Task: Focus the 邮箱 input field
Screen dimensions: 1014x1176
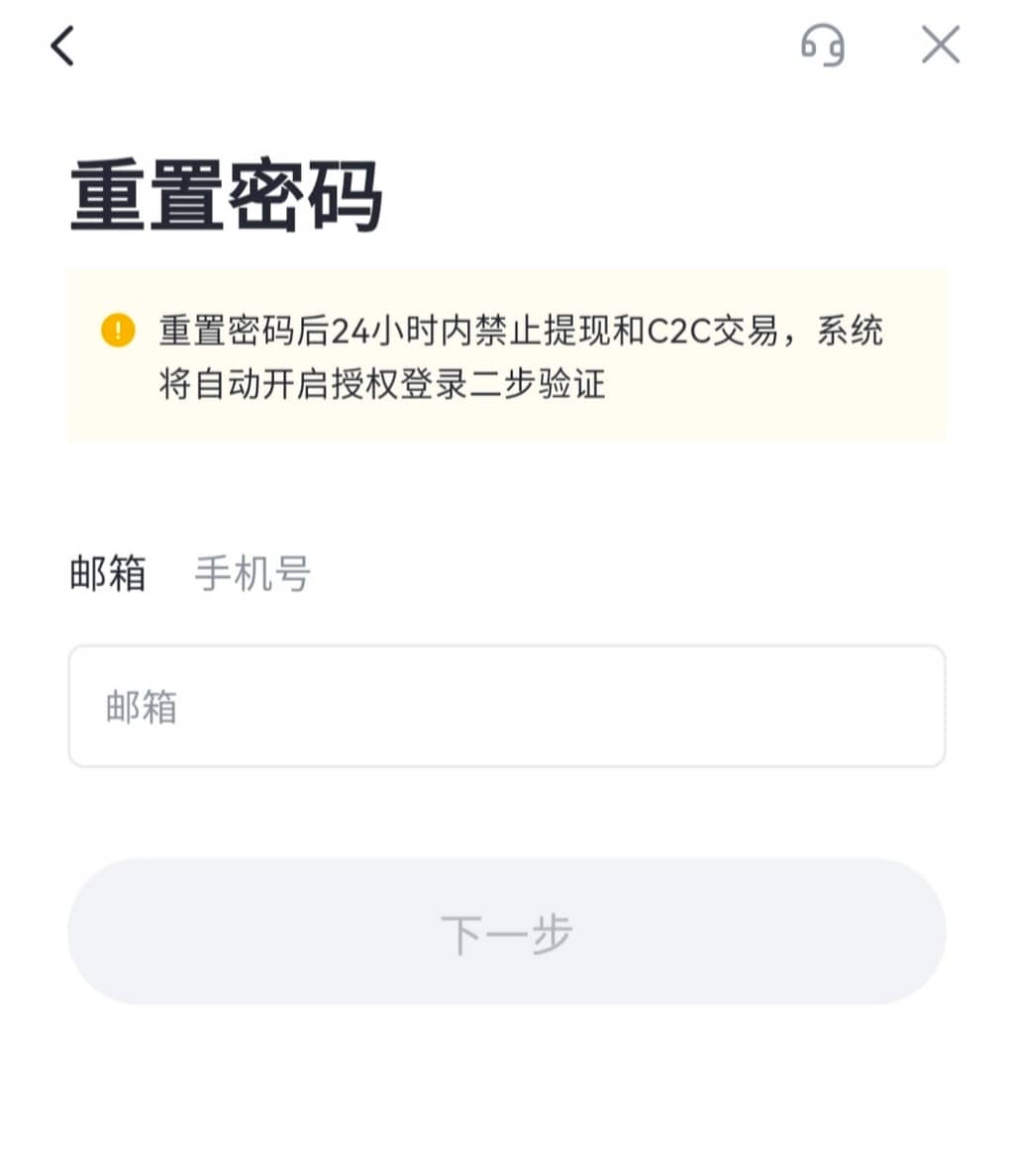Action: click(506, 706)
